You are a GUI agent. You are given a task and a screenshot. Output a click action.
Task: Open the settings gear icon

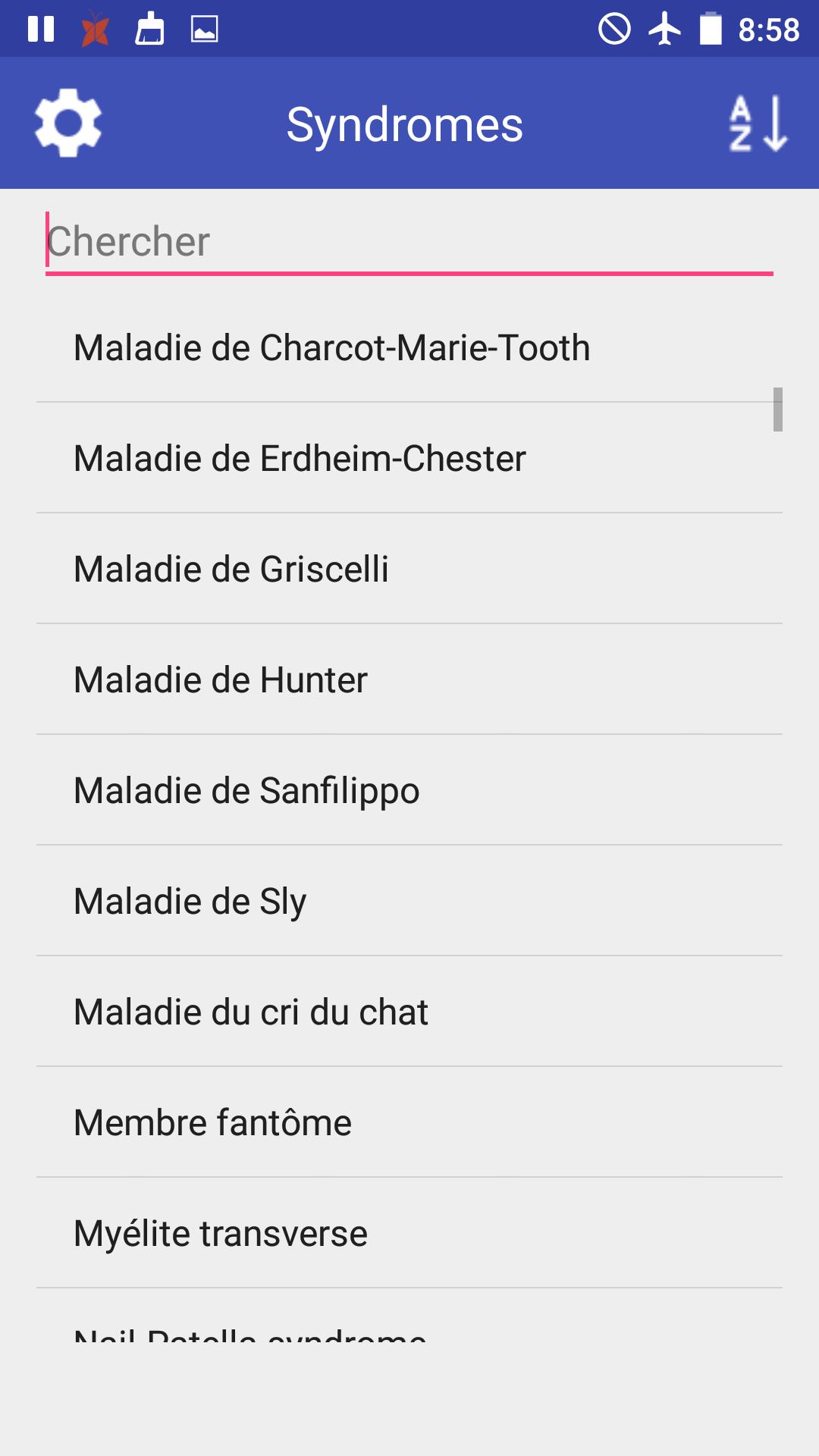68,123
